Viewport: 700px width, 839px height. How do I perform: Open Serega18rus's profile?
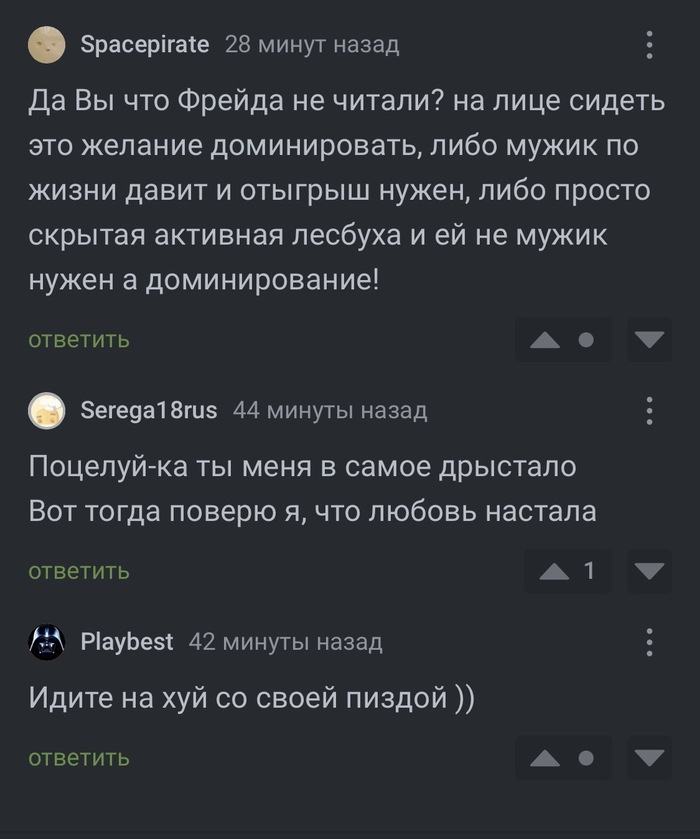[148, 410]
